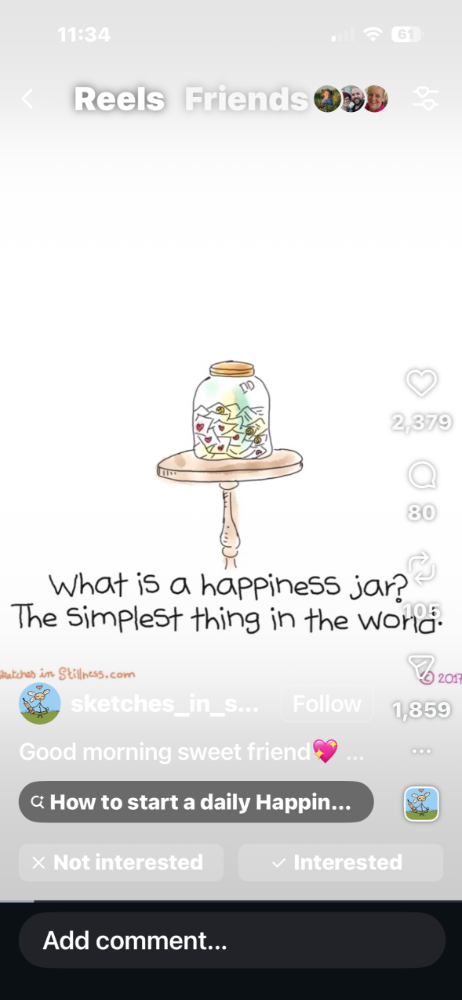462x1000 pixels.
Task: Open the three-dot more options menu
Action: click(422, 751)
